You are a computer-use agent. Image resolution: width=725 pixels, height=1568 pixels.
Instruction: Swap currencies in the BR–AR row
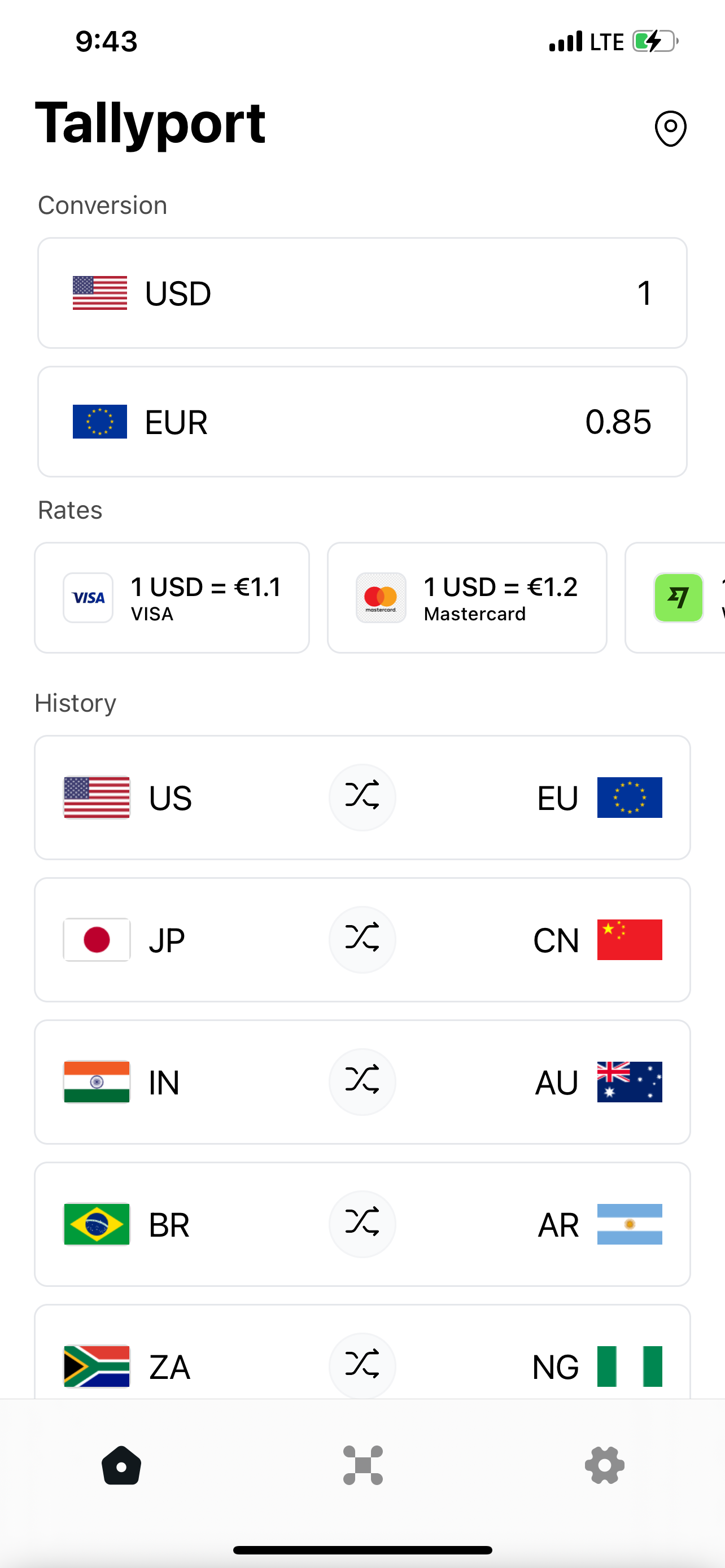(x=362, y=1224)
